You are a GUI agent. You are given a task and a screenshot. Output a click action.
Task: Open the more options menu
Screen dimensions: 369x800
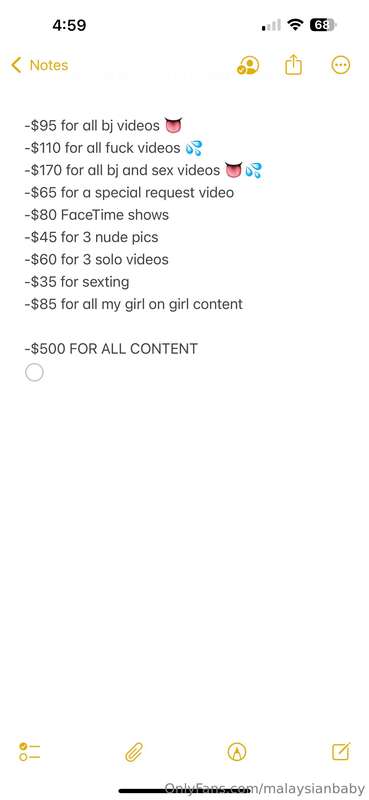[340, 65]
